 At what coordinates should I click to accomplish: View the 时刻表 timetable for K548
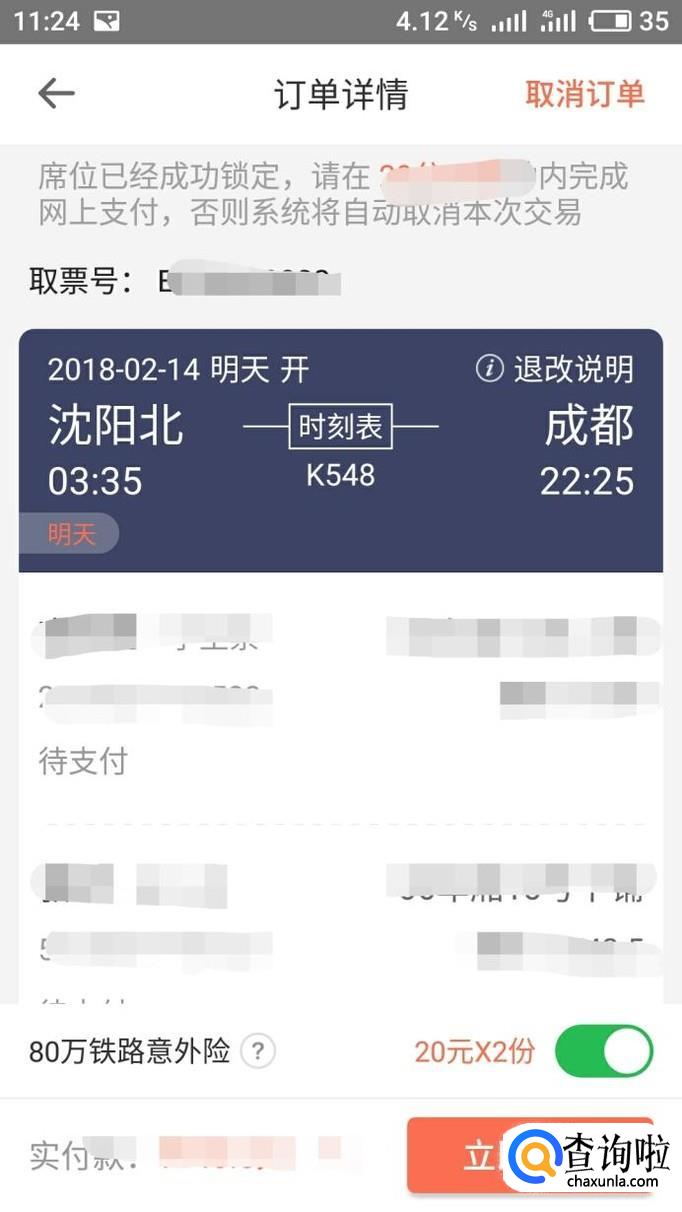click(341, 427)
